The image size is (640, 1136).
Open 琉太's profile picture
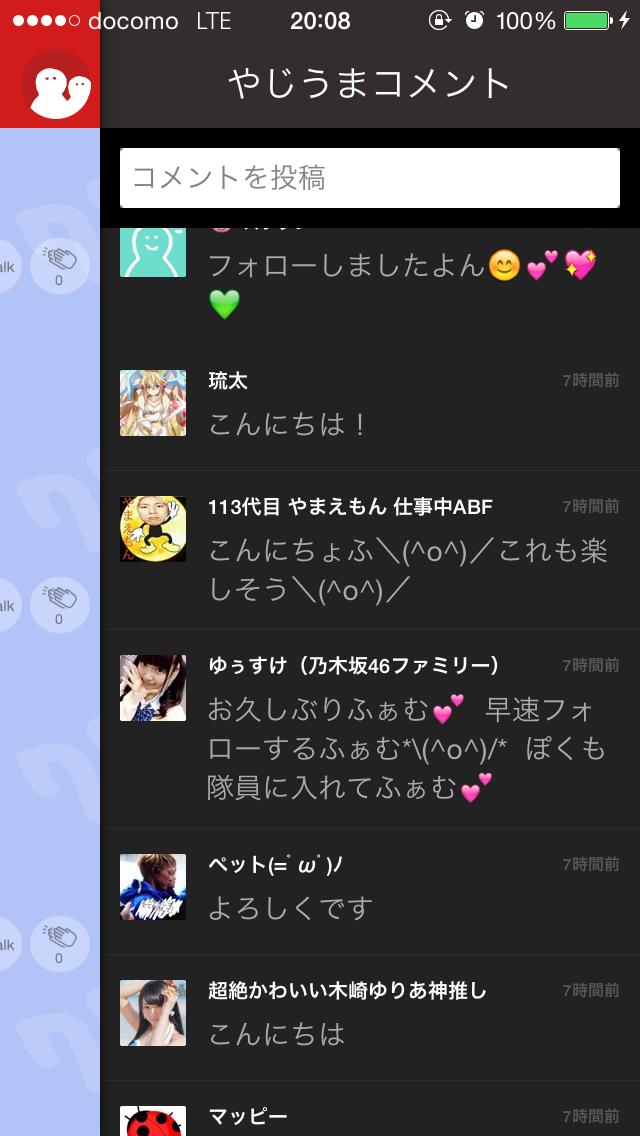click(153, 403)
